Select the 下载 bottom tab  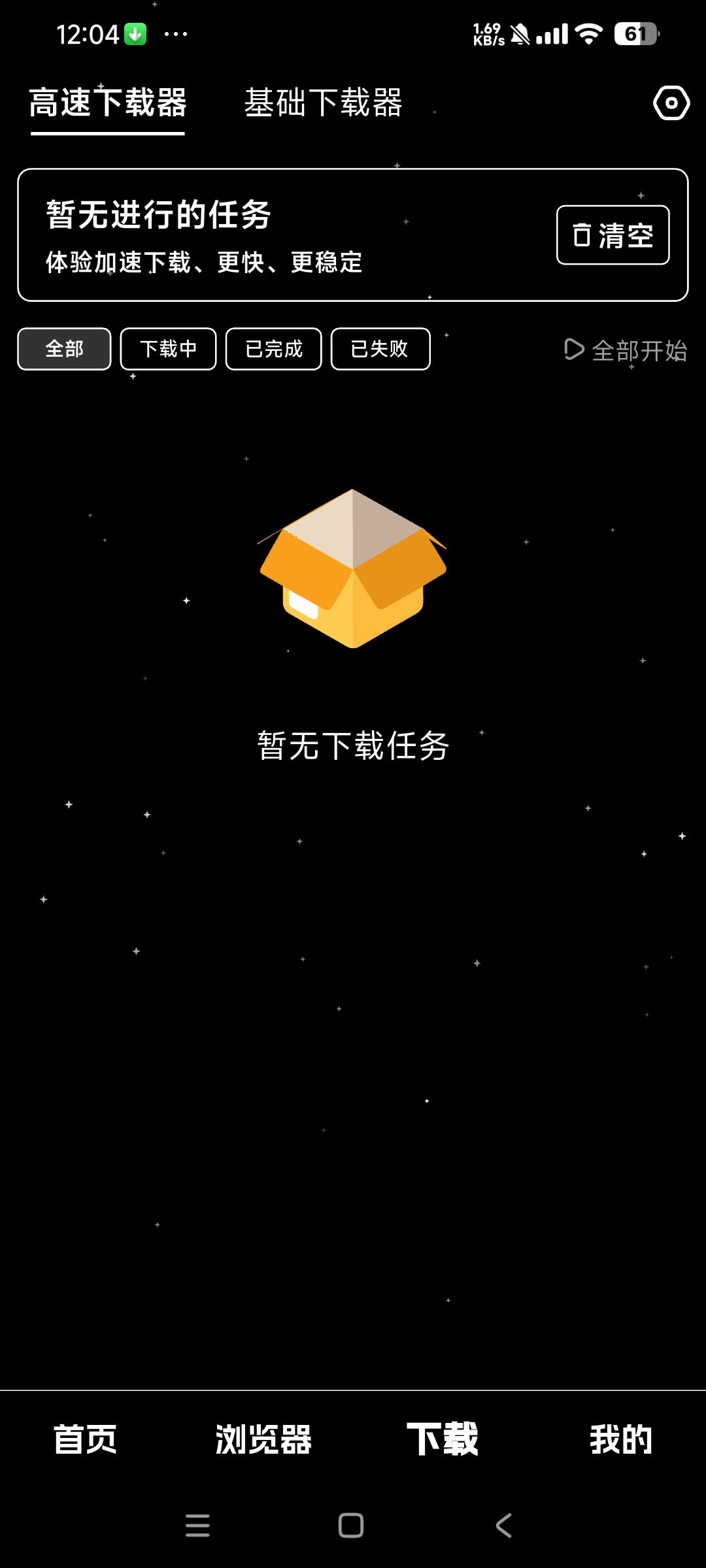coord(443,1439)
